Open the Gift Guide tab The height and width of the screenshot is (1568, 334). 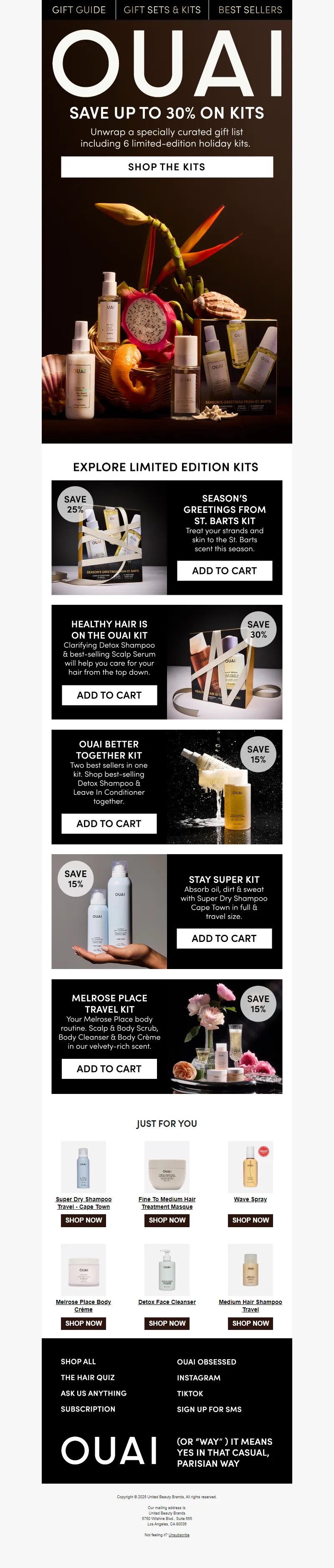(x=78, y=10)
